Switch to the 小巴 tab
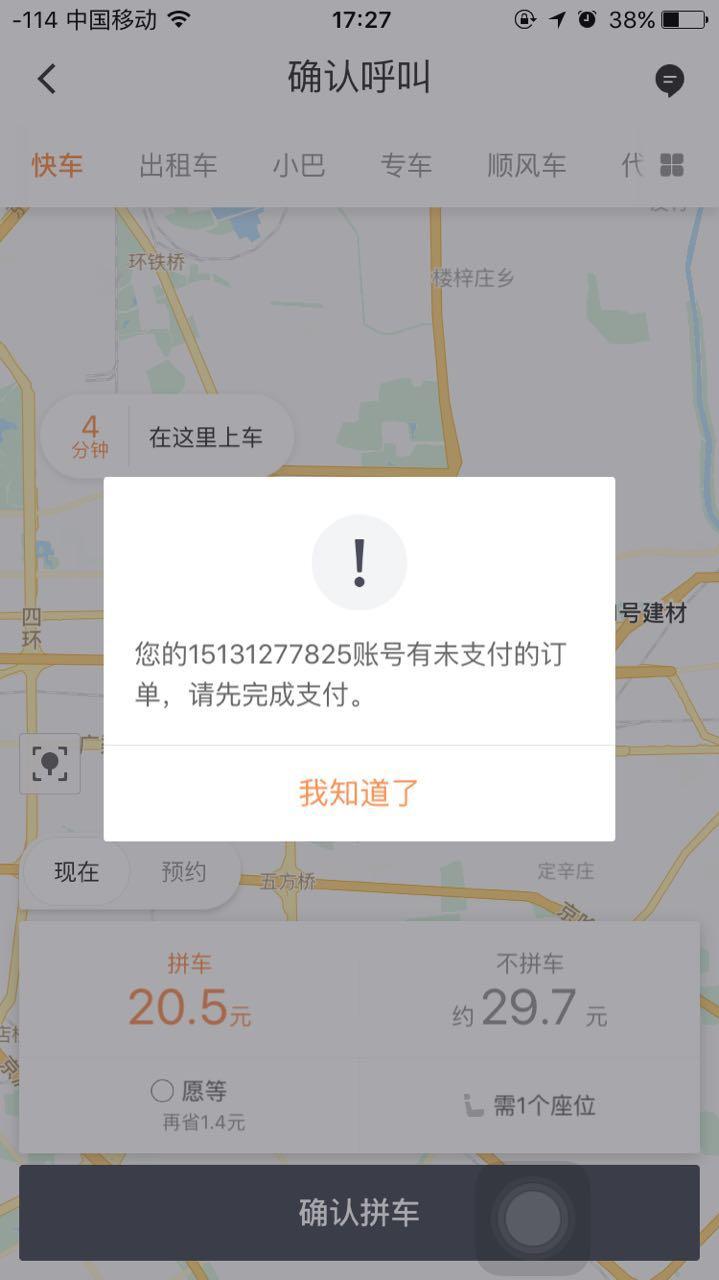 pyautogui.click(x=298, y=165)
